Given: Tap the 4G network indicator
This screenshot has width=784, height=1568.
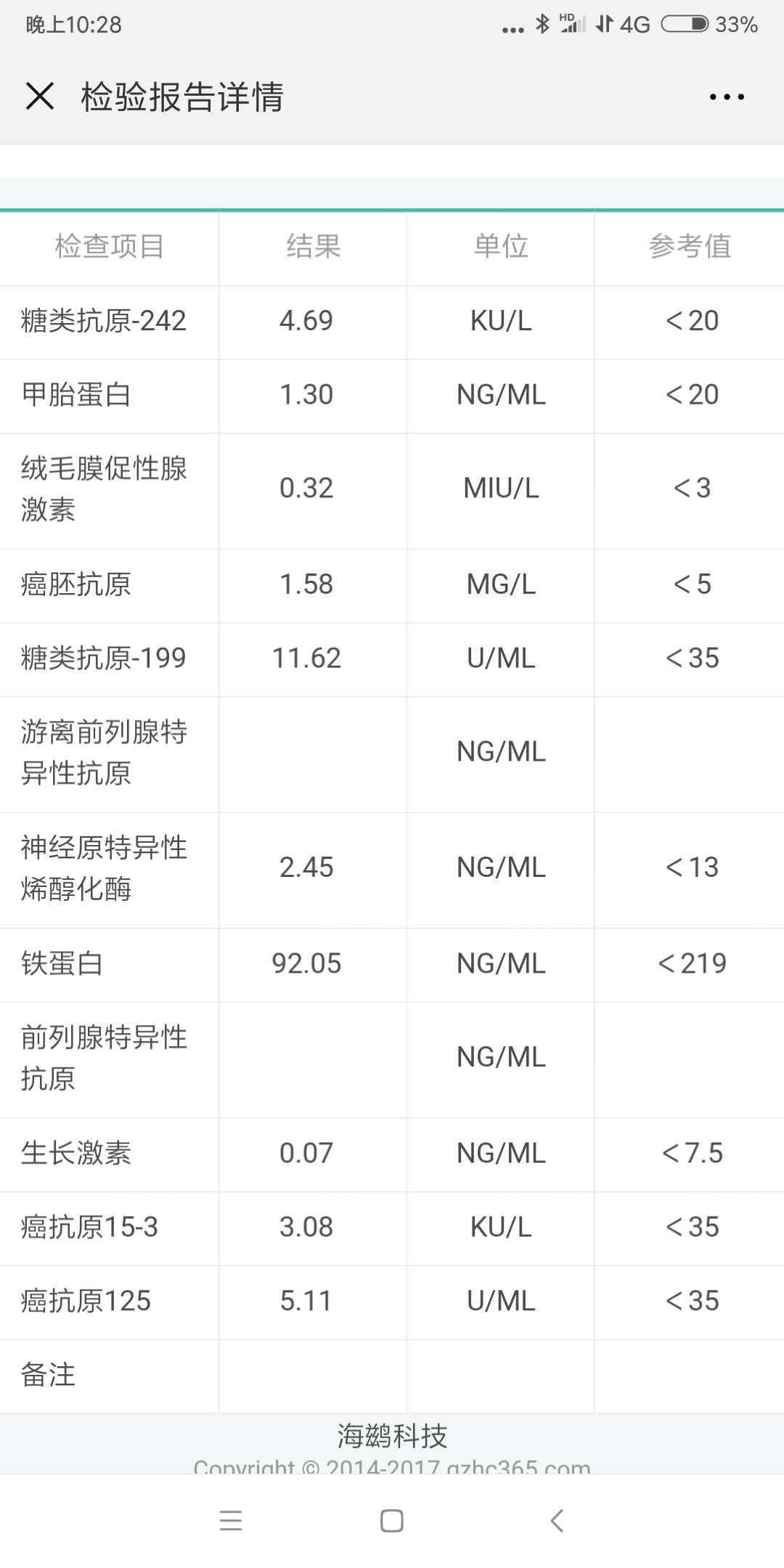Looking at the screenshot, I should click(634, 24).
